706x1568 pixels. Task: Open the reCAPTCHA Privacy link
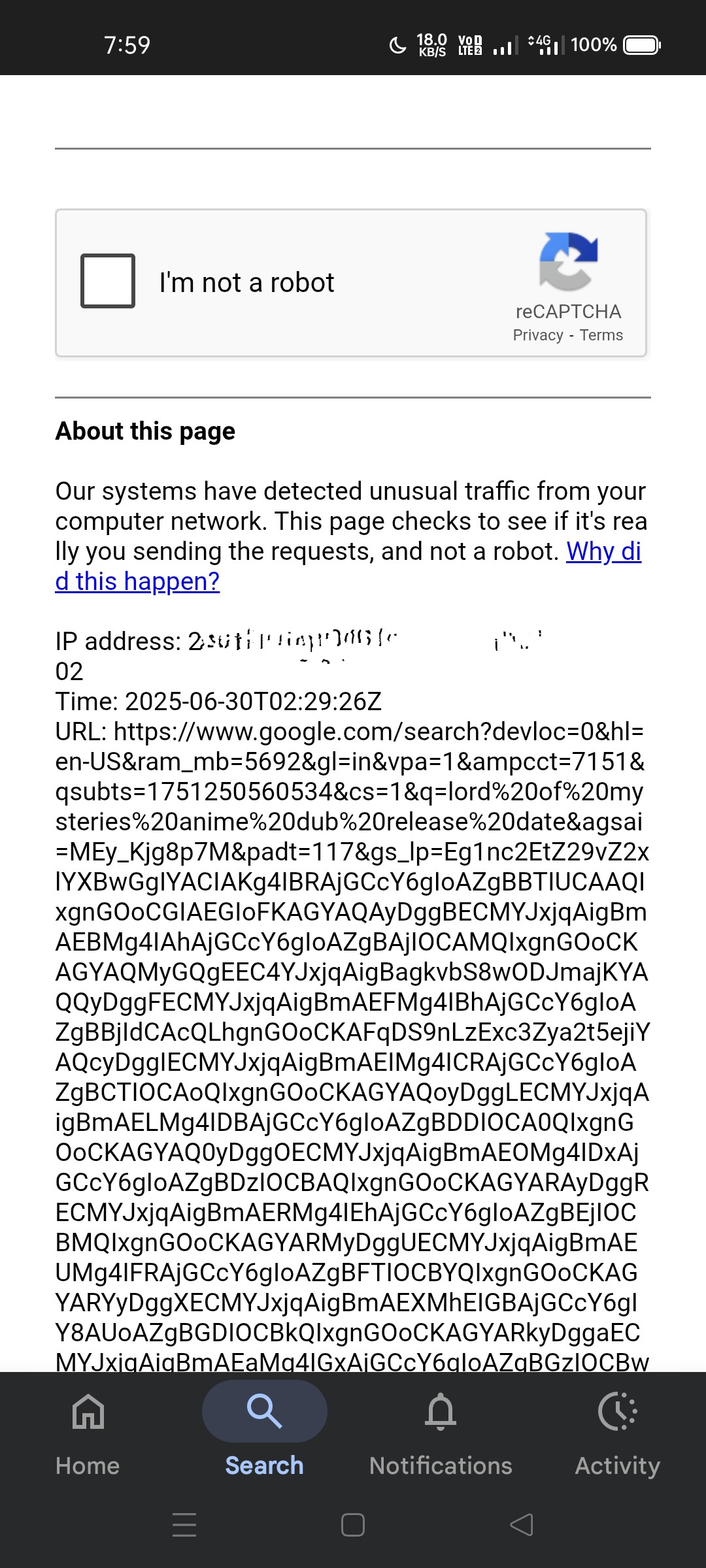[537, 335]
